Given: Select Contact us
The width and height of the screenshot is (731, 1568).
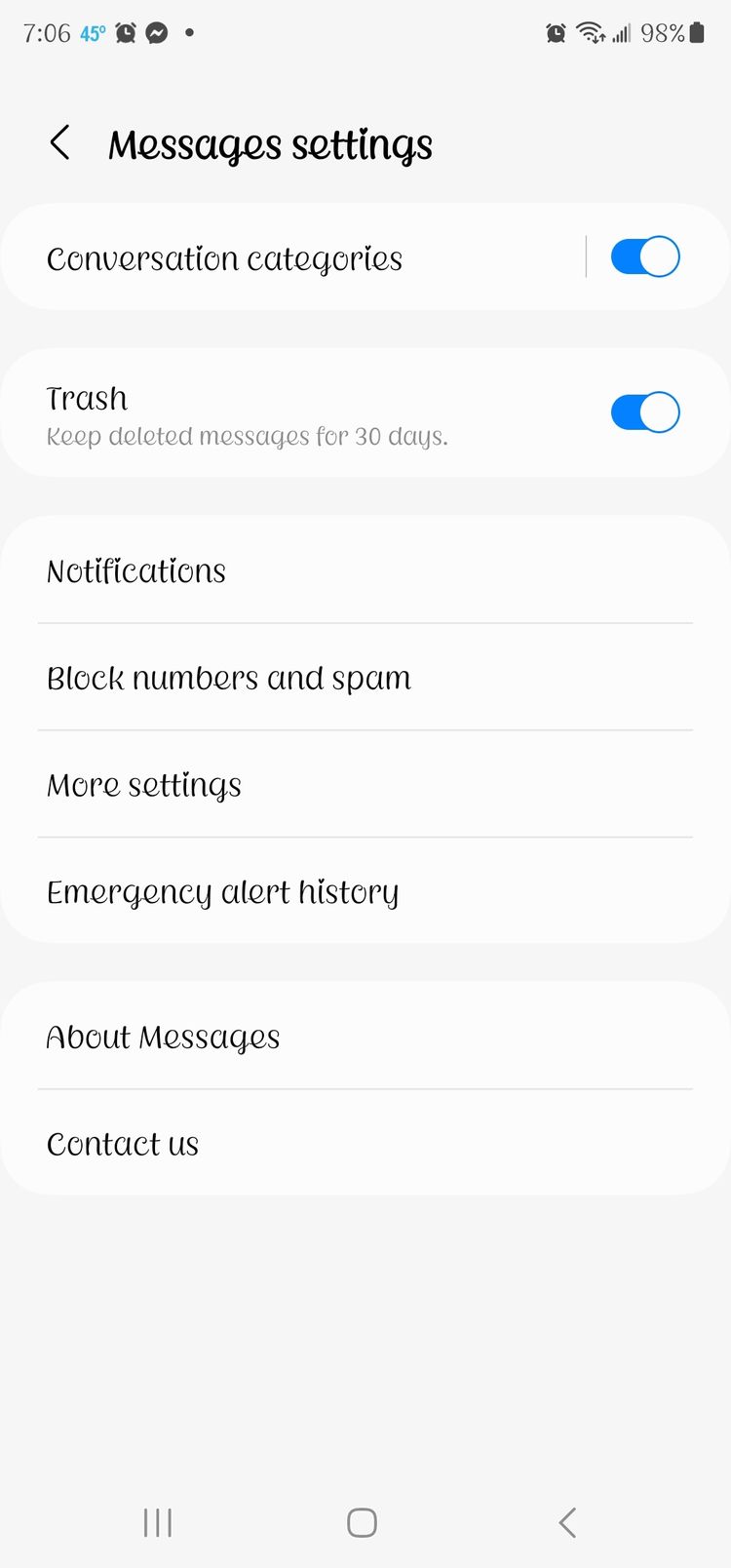Looking at the screenshot, I should (x=365, y=1143).
